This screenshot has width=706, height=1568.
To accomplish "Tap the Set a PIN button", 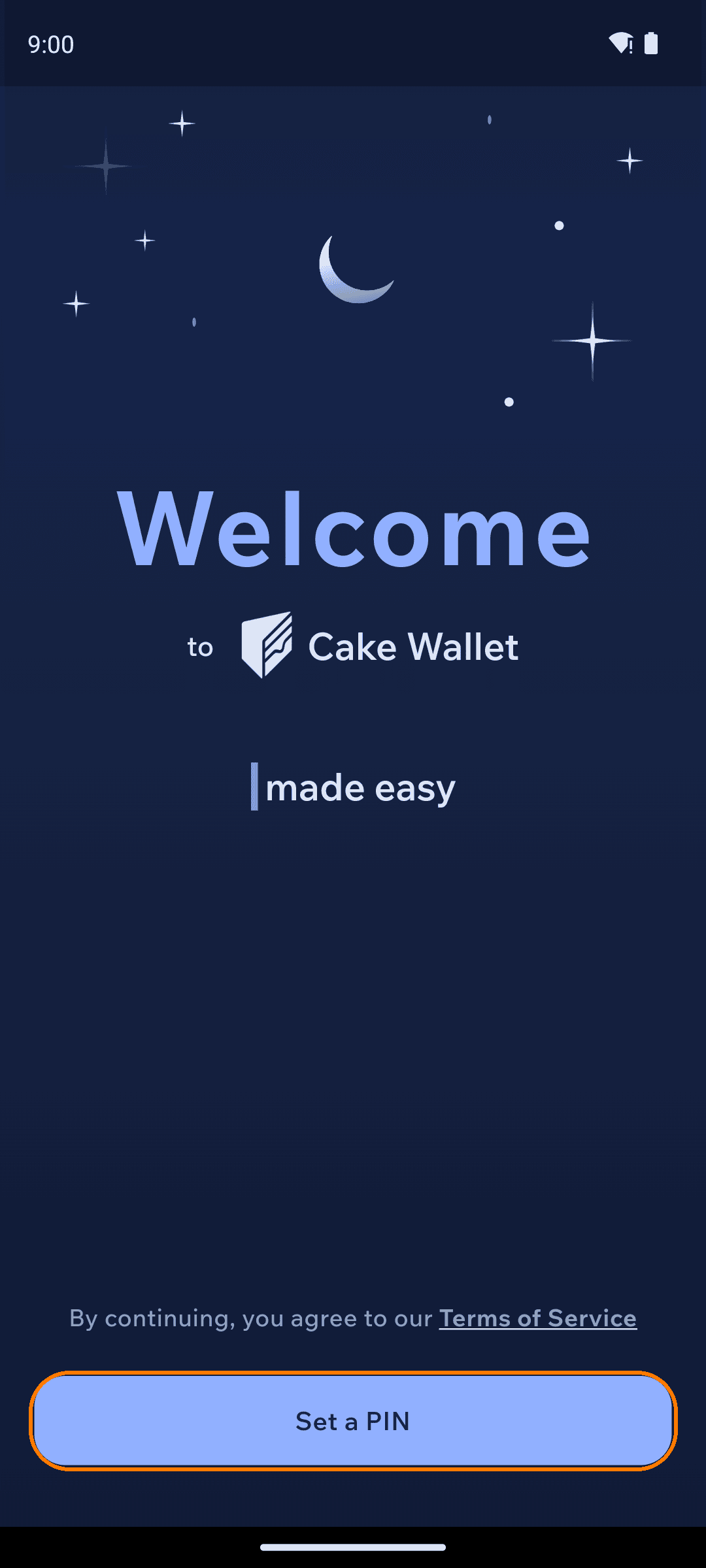I will (x=353, y=1421).
